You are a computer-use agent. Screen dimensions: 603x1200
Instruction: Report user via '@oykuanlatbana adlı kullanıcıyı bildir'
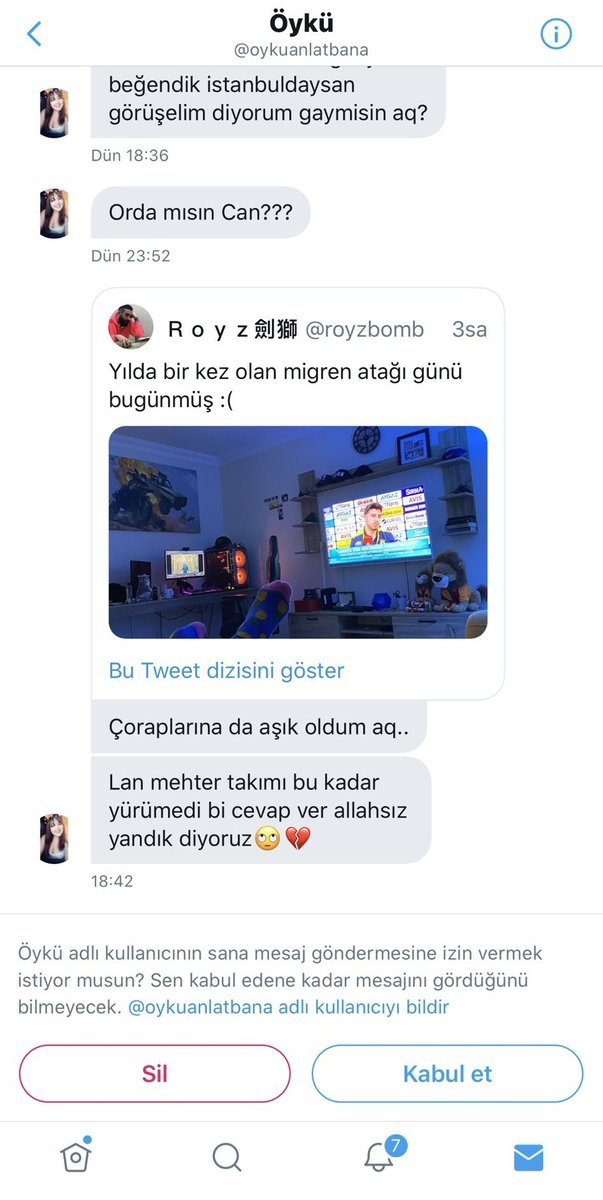289,1007
